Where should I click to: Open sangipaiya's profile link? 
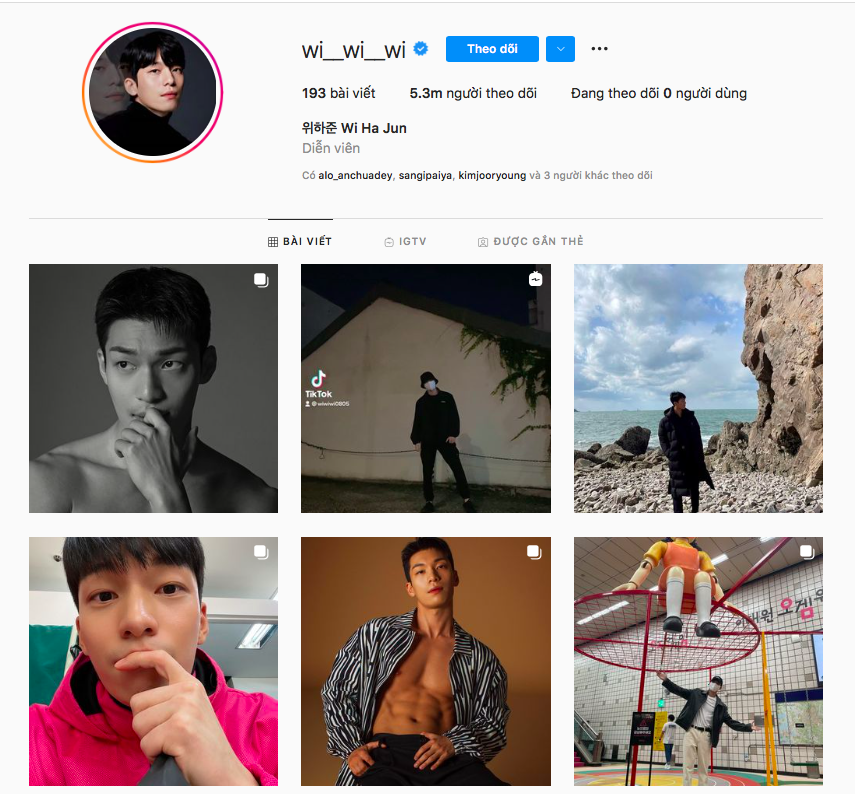[425, 176]
